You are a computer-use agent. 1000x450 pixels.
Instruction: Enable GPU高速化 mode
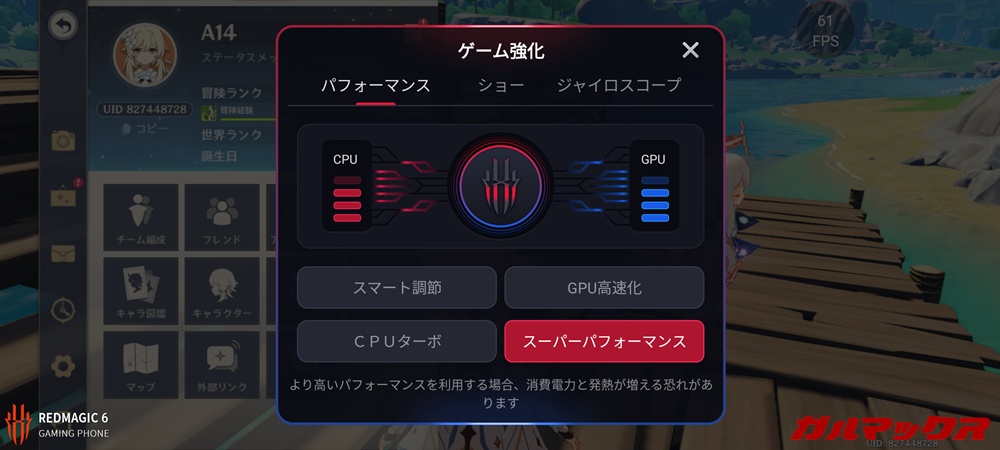(x=604, y=288)
